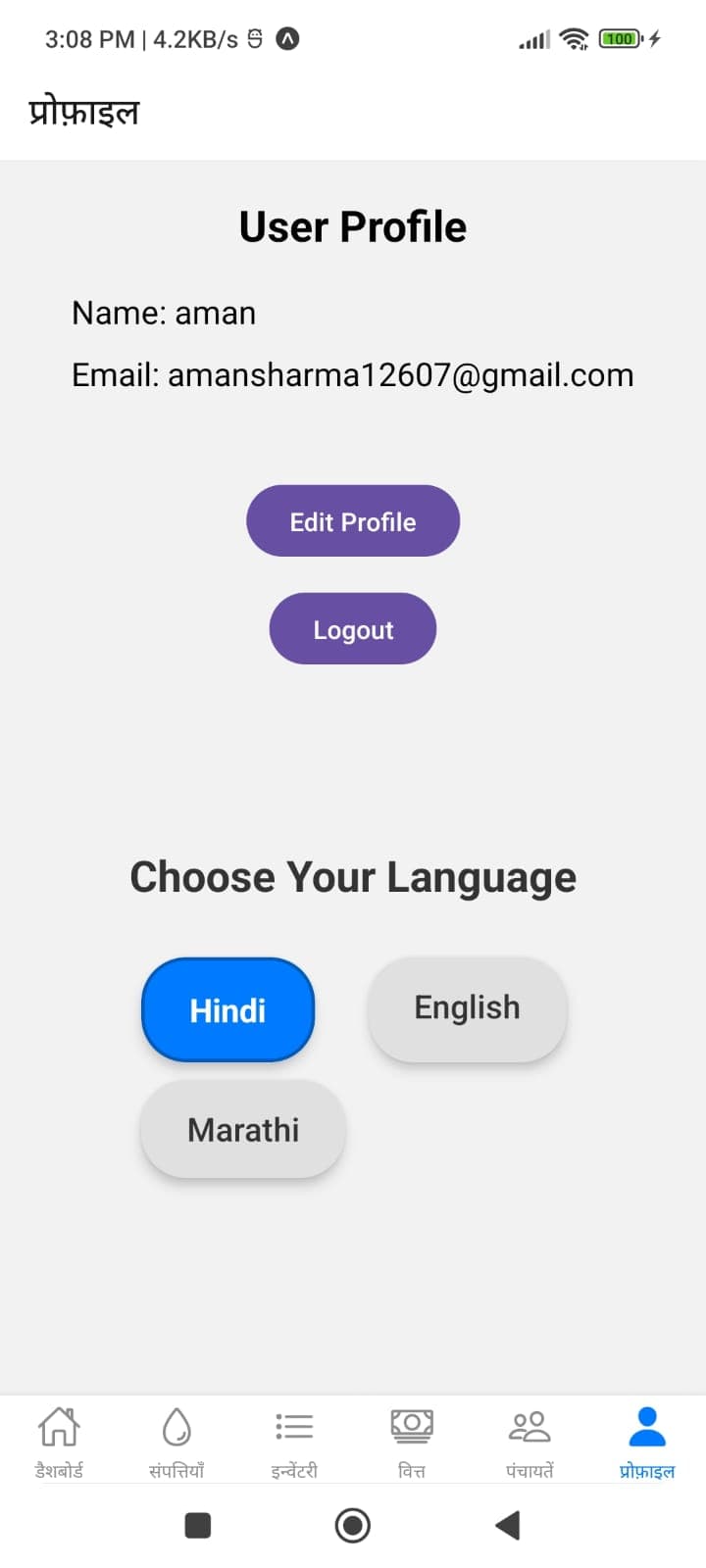
Task: Tap the Android back navigation arrow
Action: click(507, 1526)
